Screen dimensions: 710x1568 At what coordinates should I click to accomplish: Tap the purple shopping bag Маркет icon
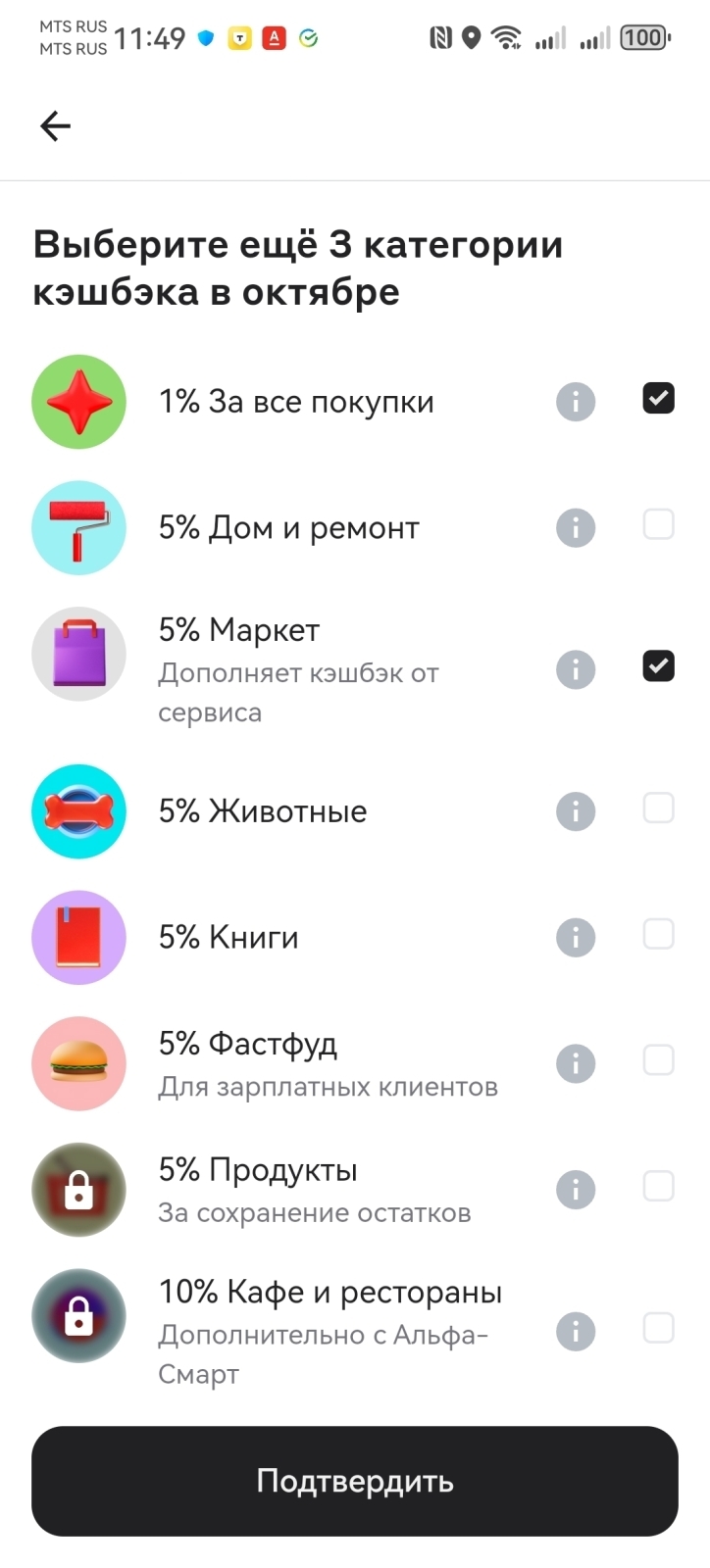(78, 654)
